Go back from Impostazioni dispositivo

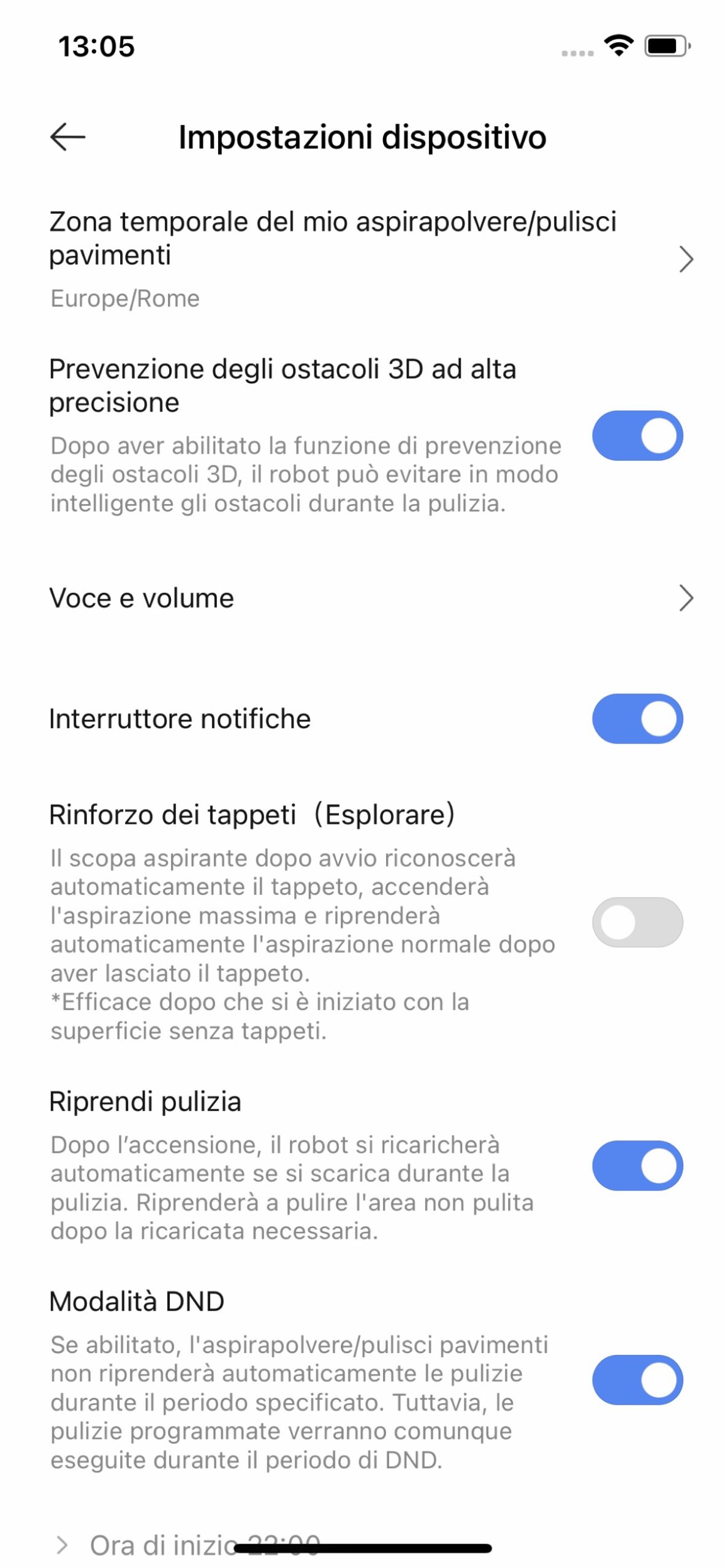[x=67, y=137]
